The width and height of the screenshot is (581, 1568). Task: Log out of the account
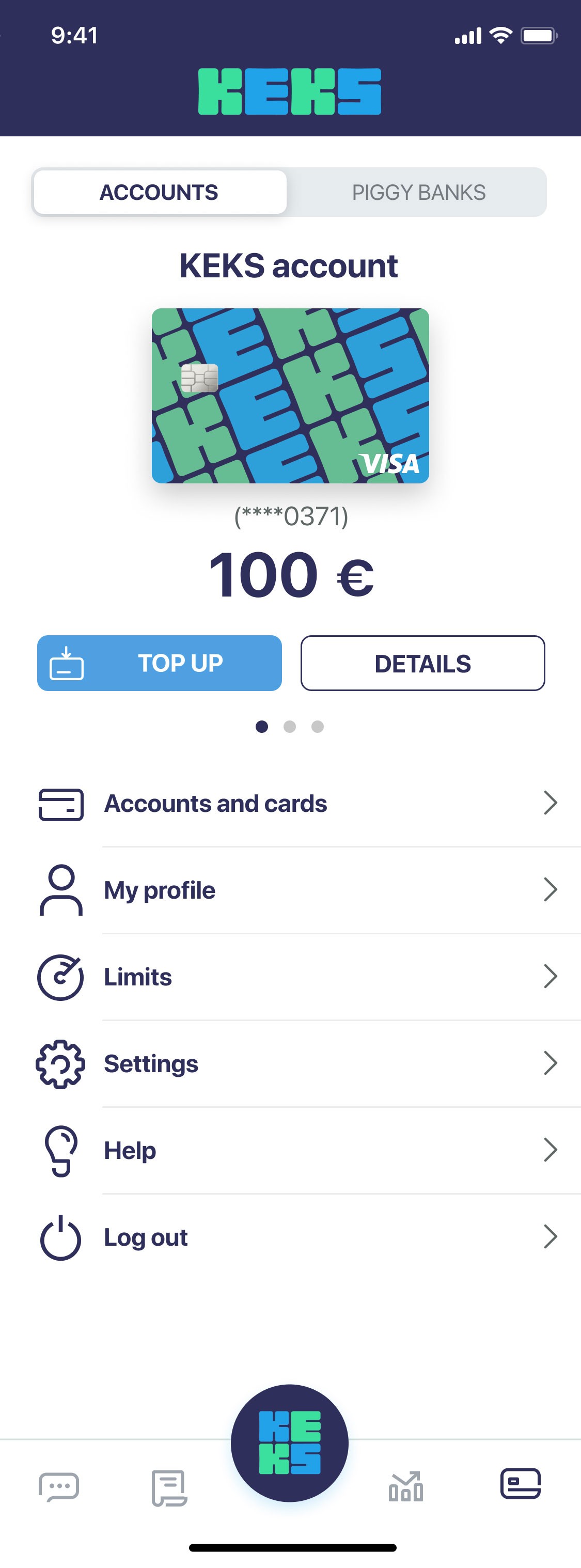tap(298, 1237)
